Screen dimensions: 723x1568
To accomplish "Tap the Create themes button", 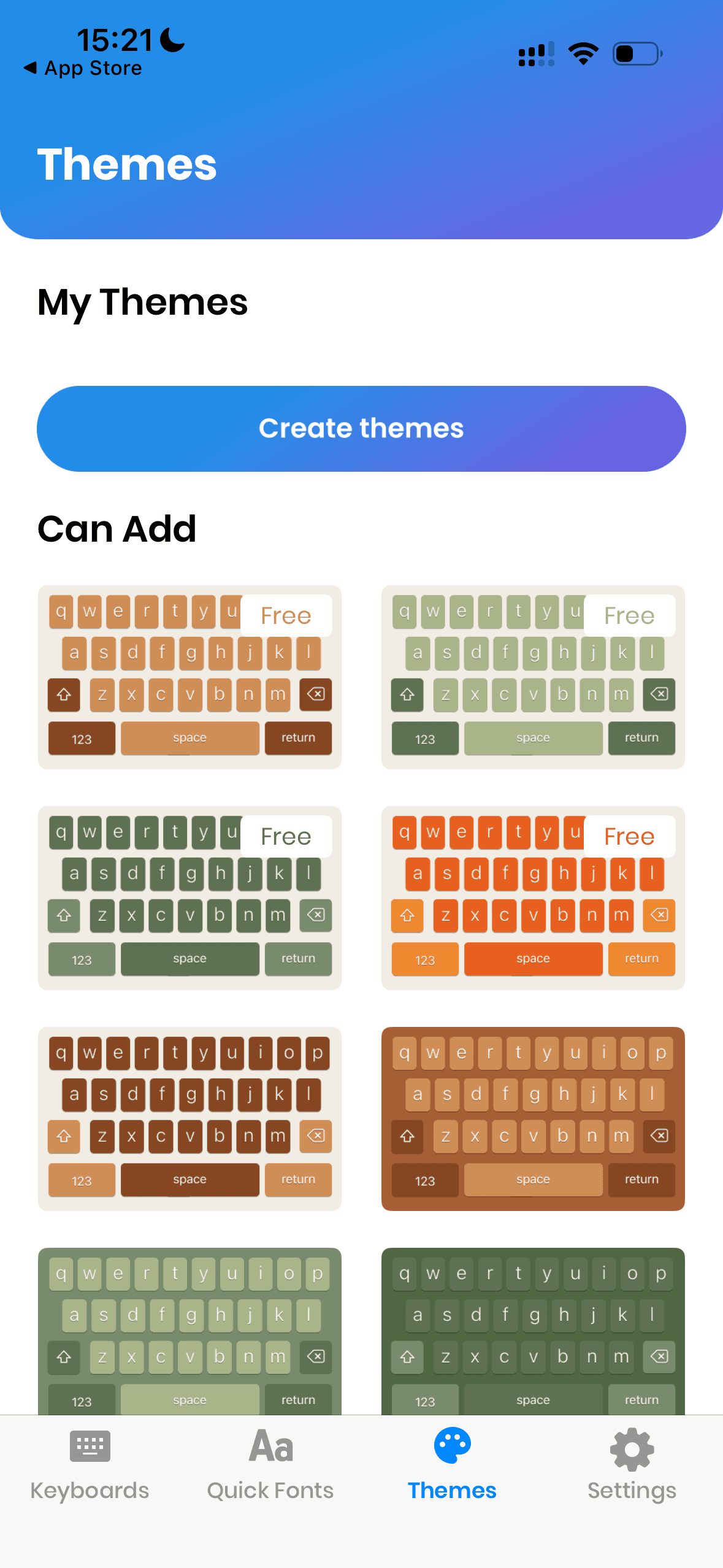I will click(361, 428).
